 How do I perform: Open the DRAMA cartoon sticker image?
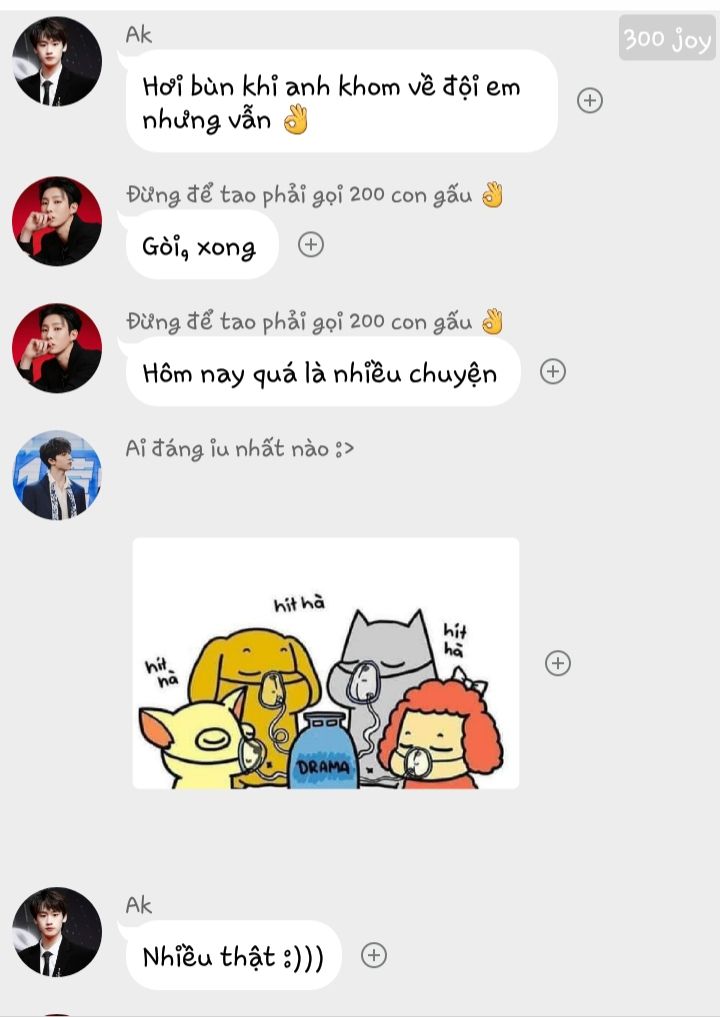click(326, 663)
